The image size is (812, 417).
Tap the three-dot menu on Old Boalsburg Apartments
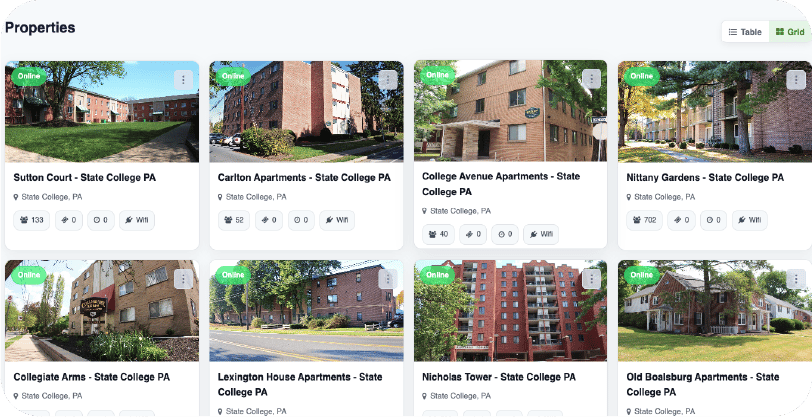pyautogui.click(x=796, y=279)
